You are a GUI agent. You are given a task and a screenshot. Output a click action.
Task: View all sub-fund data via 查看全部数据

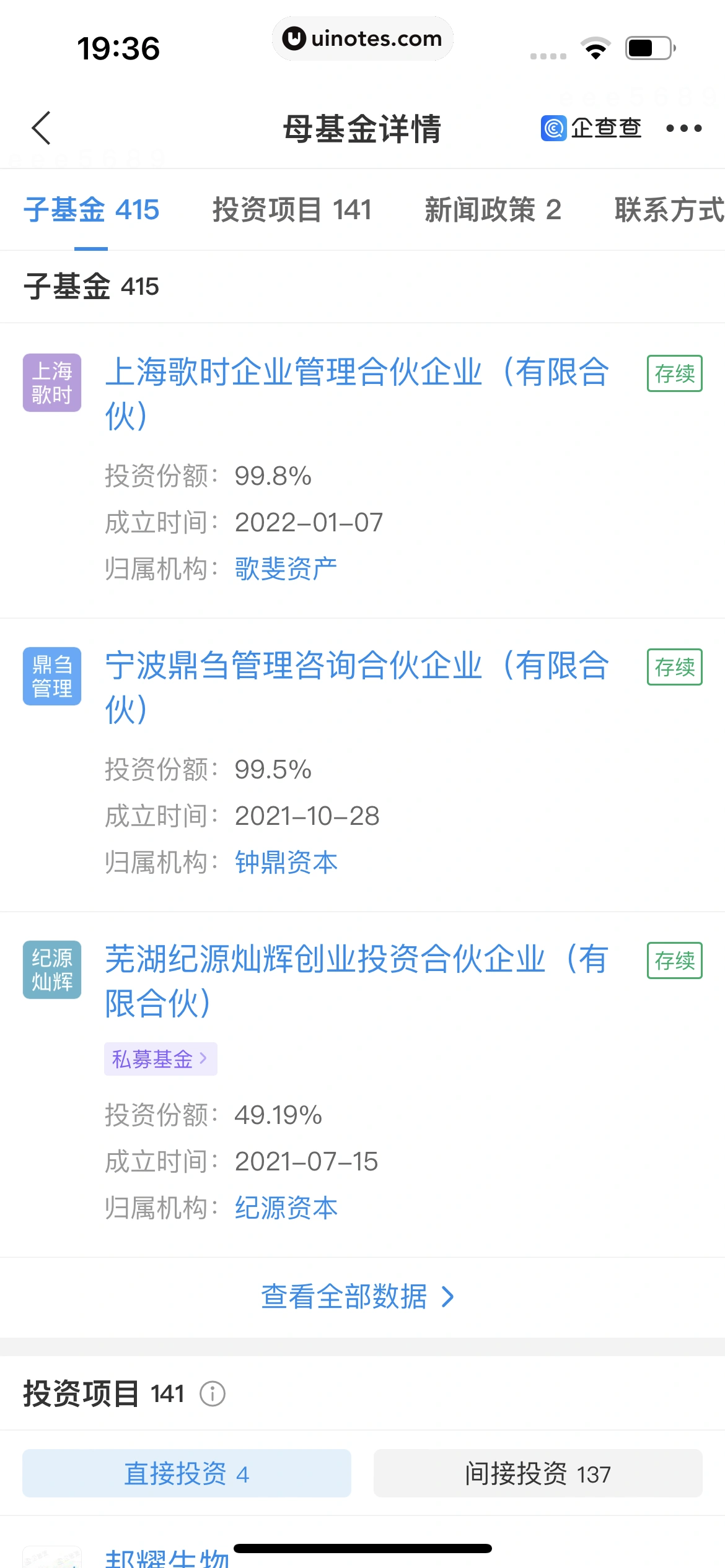click(358, 1297)
